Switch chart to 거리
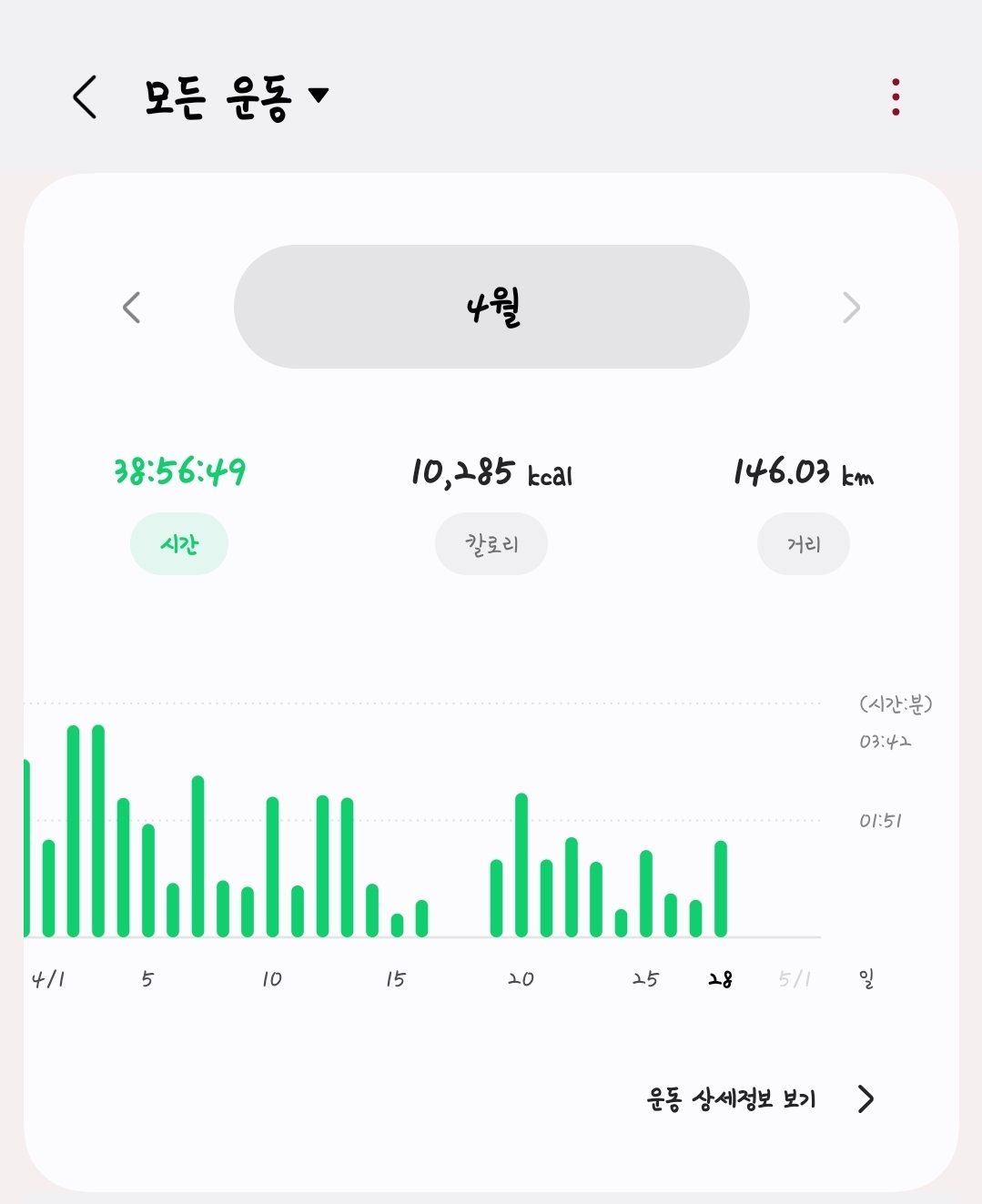982x1204 pixels. [x=804, y=544]
